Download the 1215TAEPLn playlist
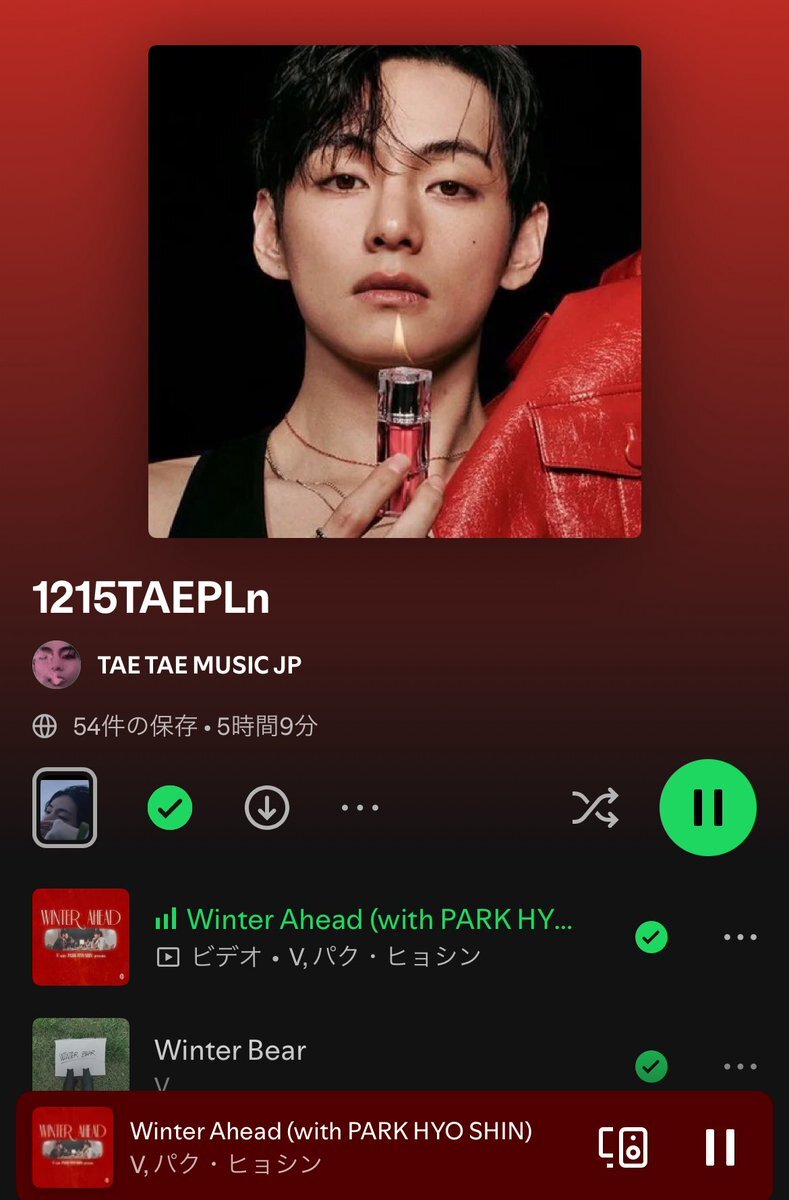This screenshot has height=1200, width=789. coord(267,807)
